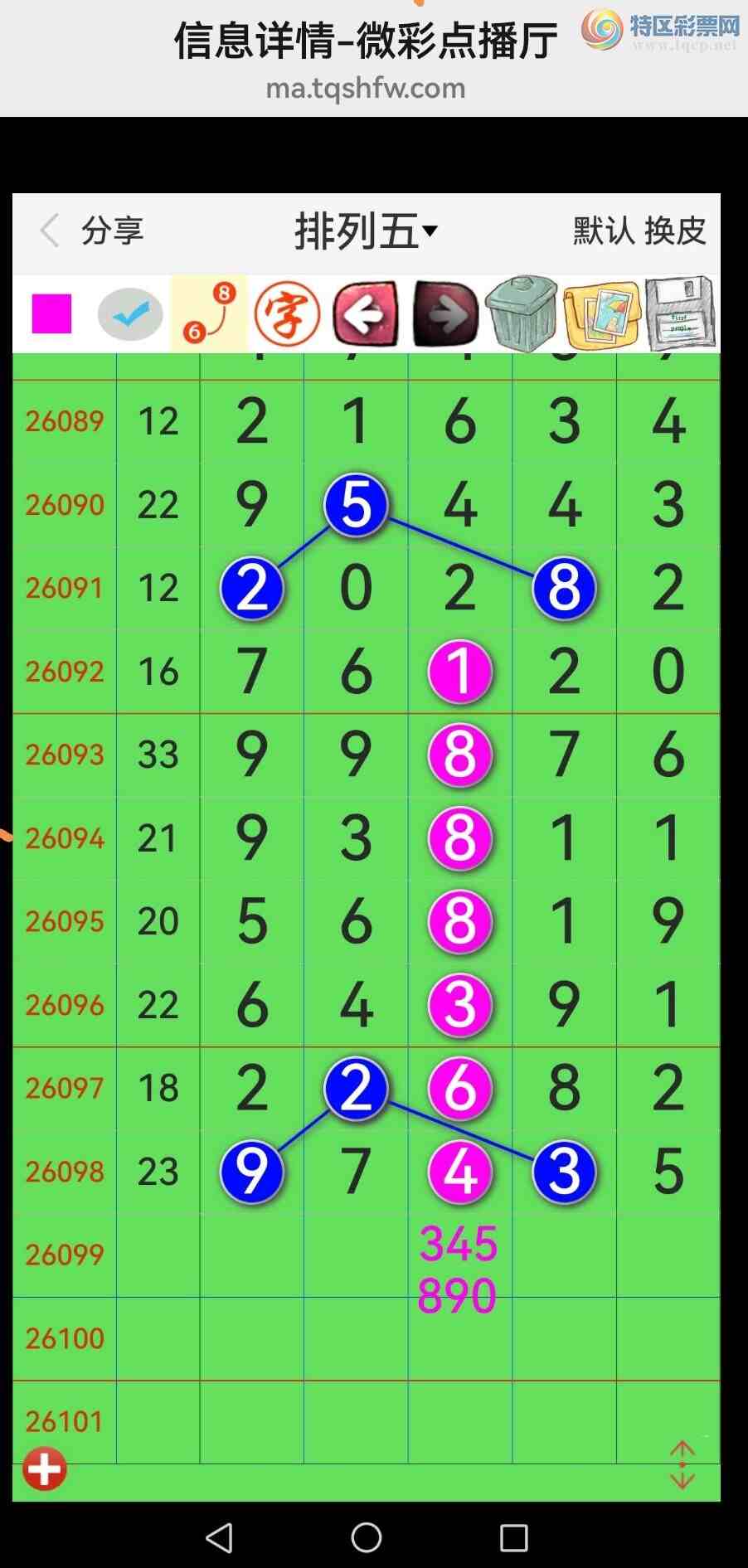Tap the 分享 share button
The image size is (748, 1568).
(x=113, y=231)
